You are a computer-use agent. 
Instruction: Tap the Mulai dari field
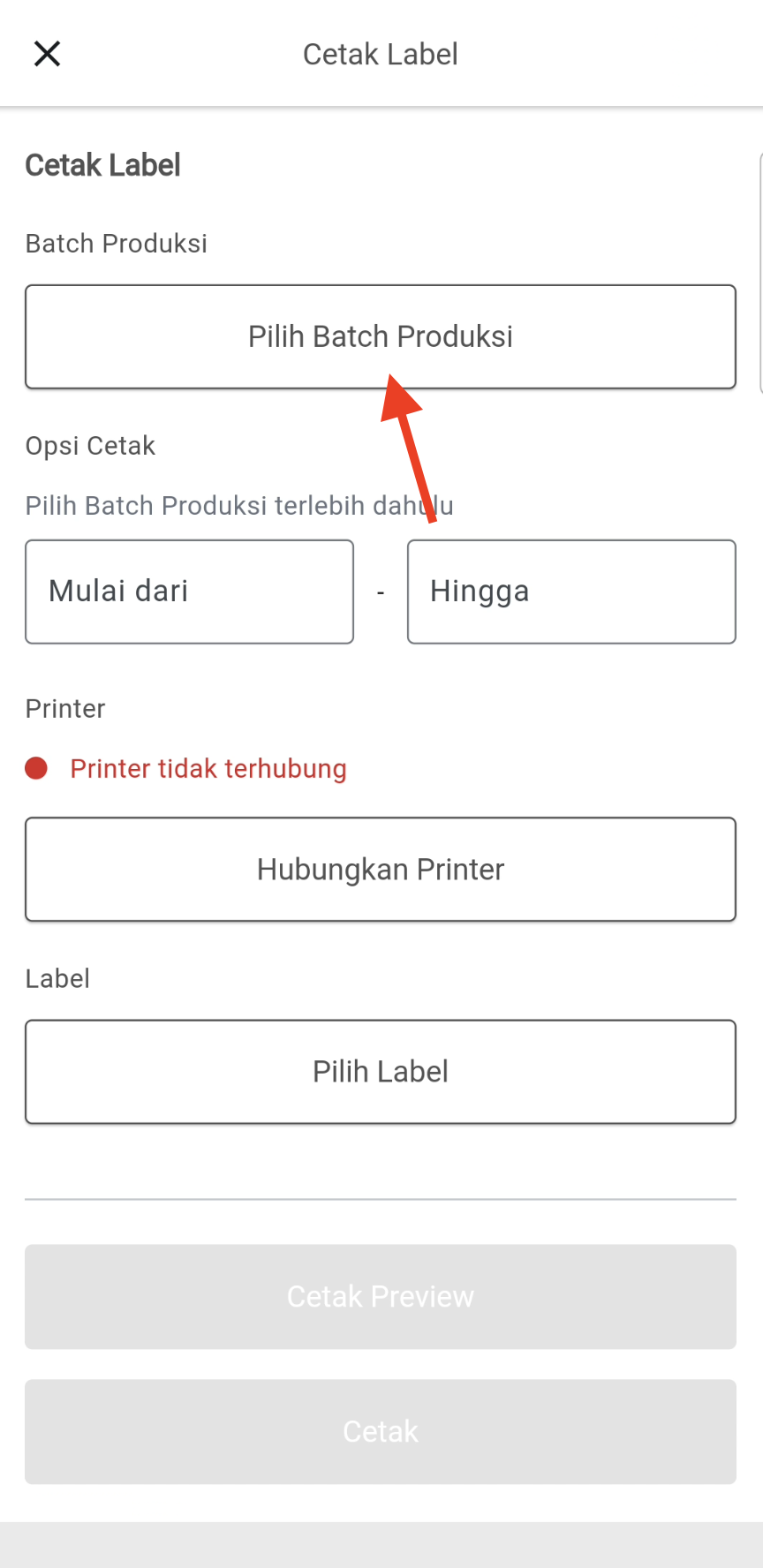tap(189, 592)
